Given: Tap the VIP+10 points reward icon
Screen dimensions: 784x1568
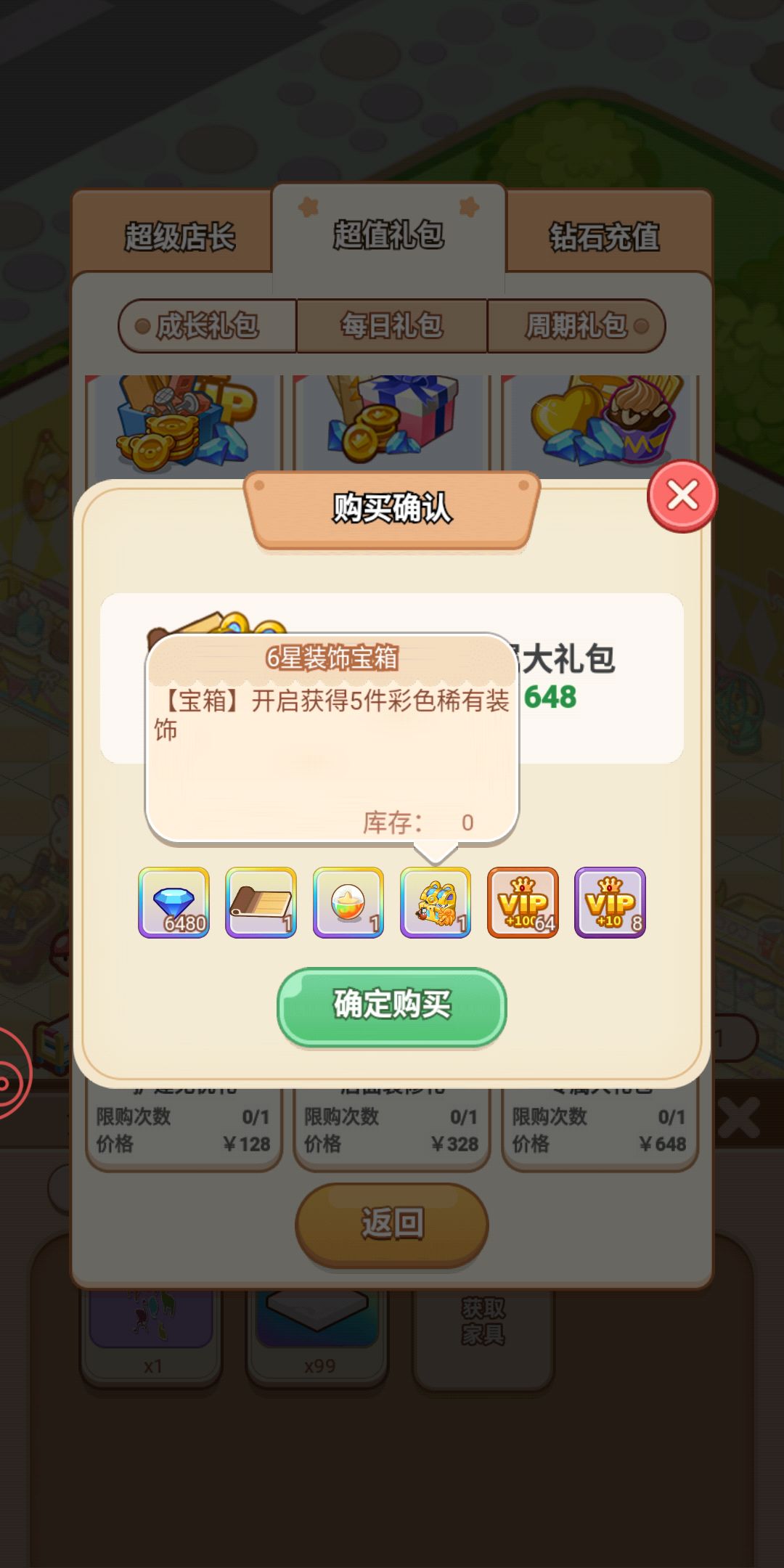Looking at the screenshot, I should (x=610, y=902).
